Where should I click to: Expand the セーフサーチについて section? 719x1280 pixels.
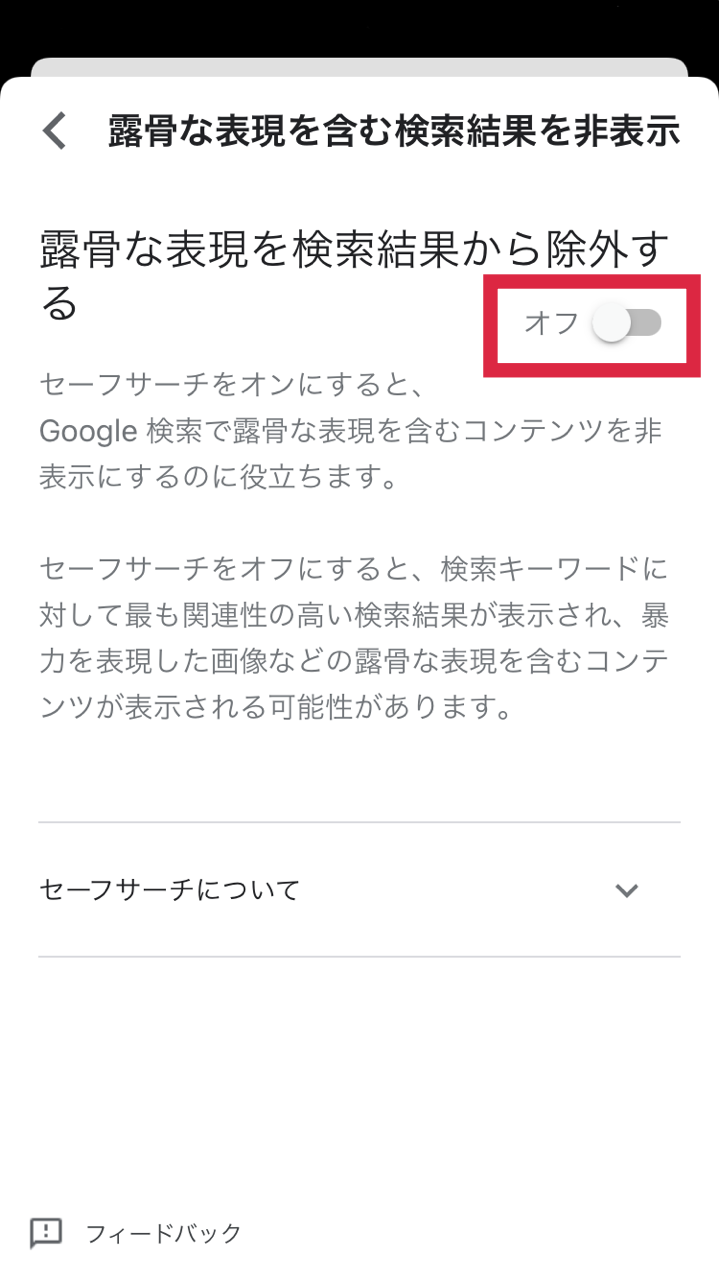(359, 890)
